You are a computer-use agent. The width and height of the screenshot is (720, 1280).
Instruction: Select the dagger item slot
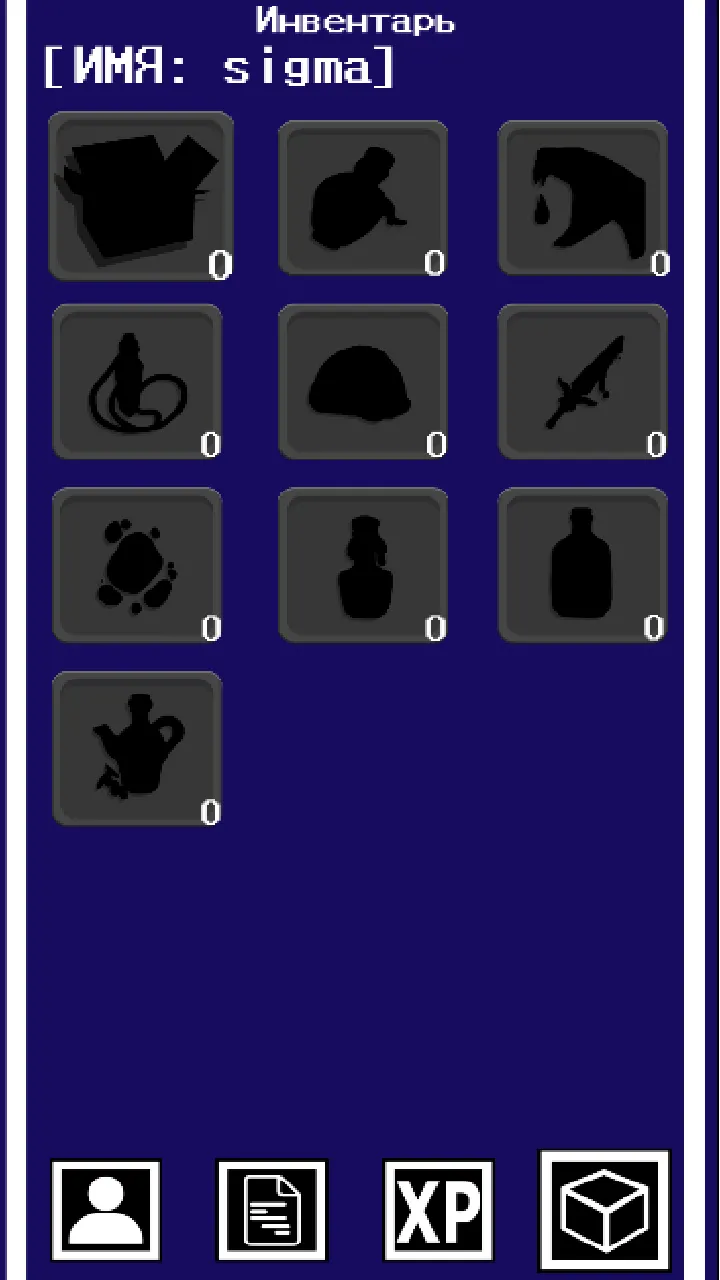(x=583, y=382)
